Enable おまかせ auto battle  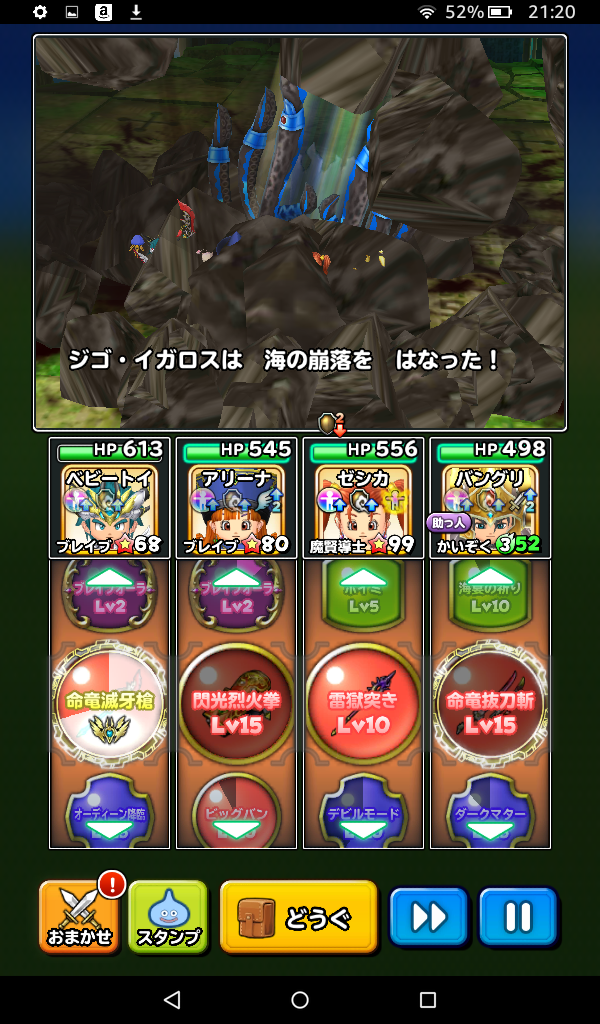[79, 916]
